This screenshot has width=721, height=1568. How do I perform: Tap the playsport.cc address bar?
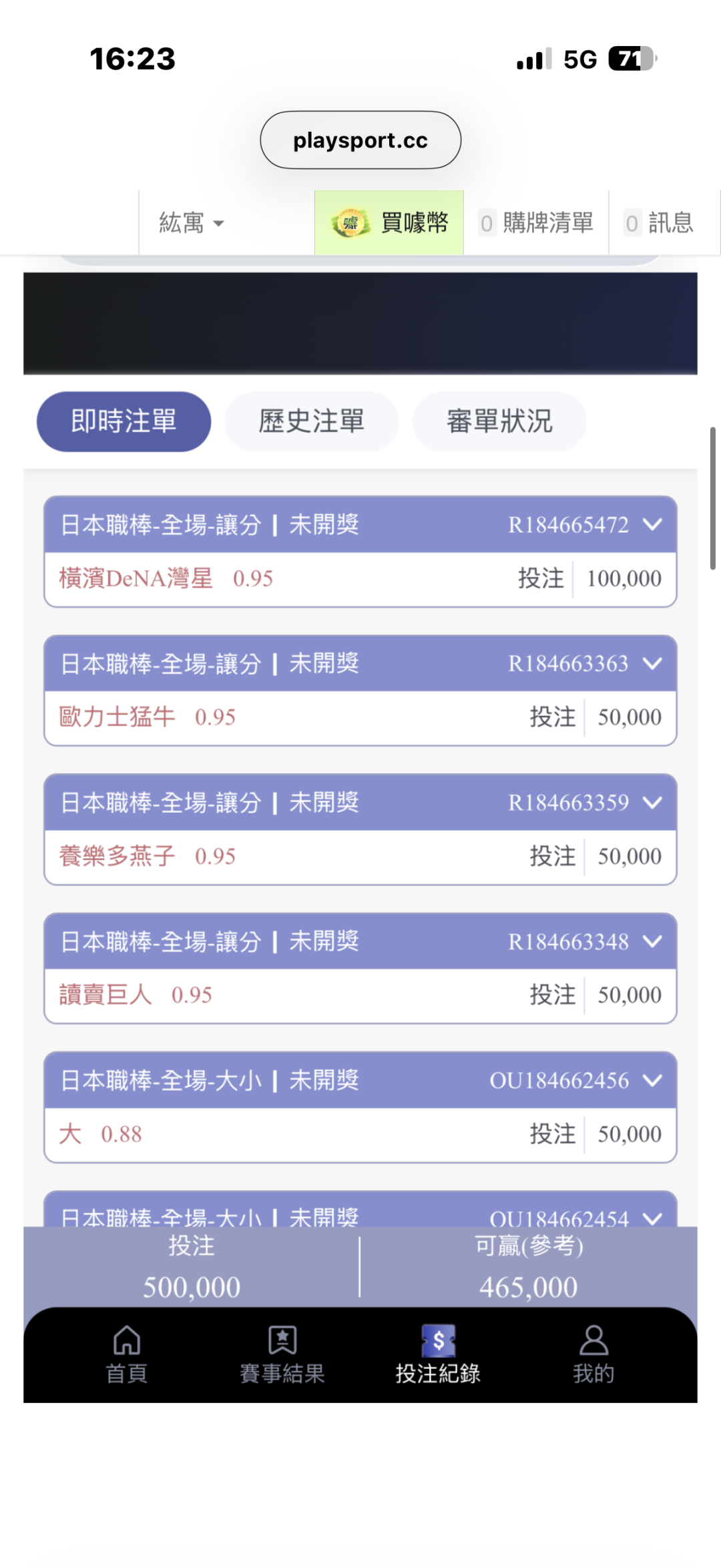click(x=360, y=140)
